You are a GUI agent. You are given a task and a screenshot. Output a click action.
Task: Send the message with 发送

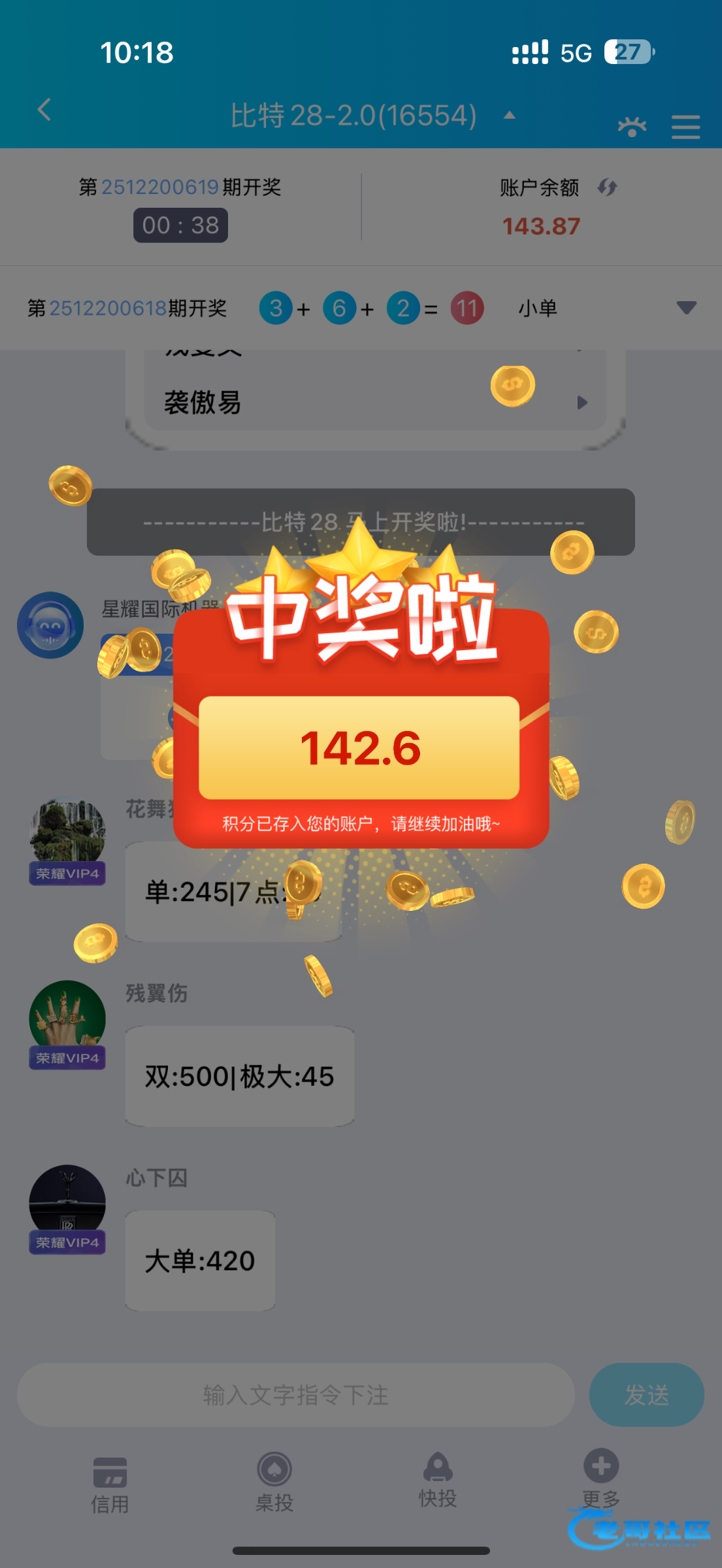(x=646, y=1395)
